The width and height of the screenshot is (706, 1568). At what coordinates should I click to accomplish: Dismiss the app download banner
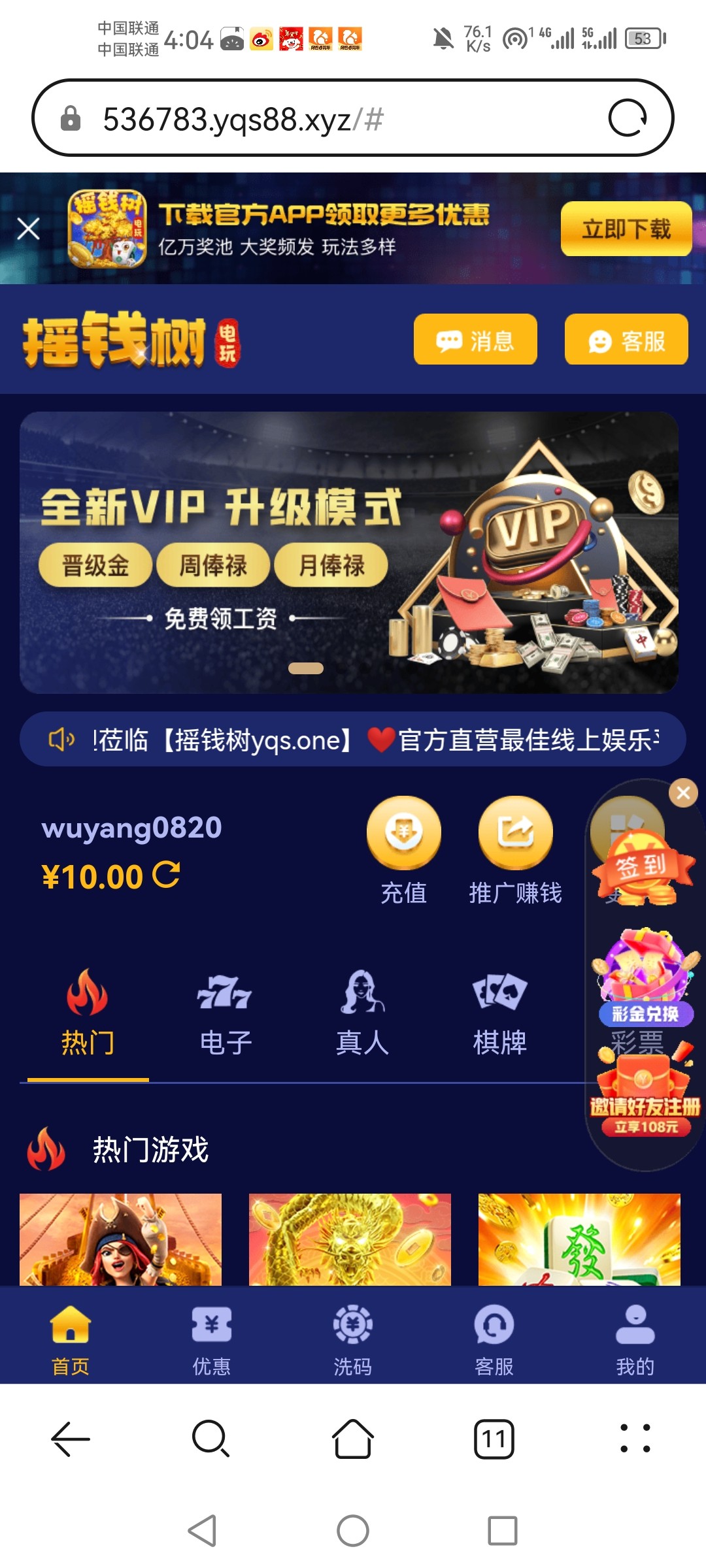pyautogui.click(x=29, y=229)
